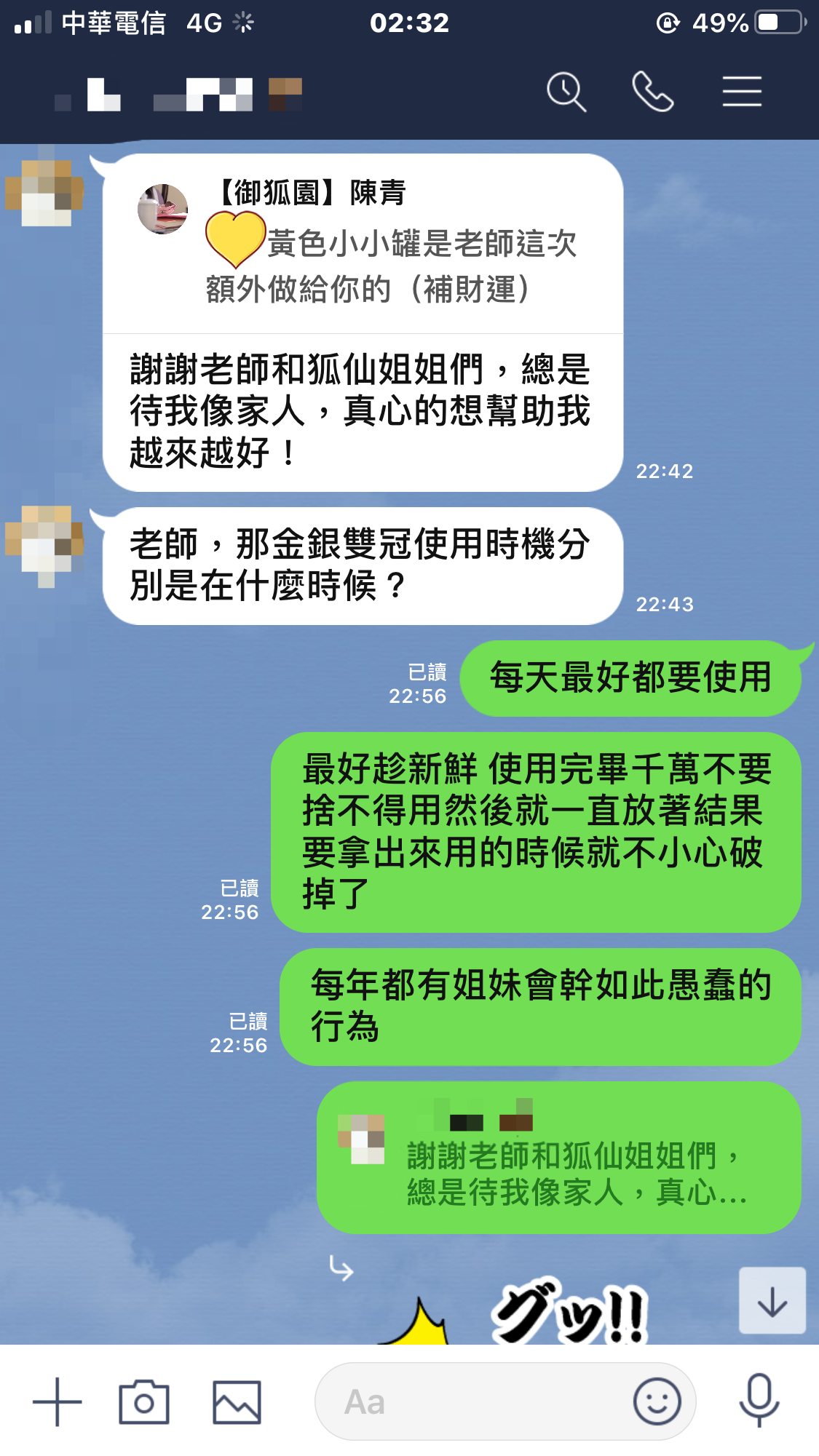Open the camera
The width and height of the screenshot is (819, 1456).
(x=144, y=1401)
